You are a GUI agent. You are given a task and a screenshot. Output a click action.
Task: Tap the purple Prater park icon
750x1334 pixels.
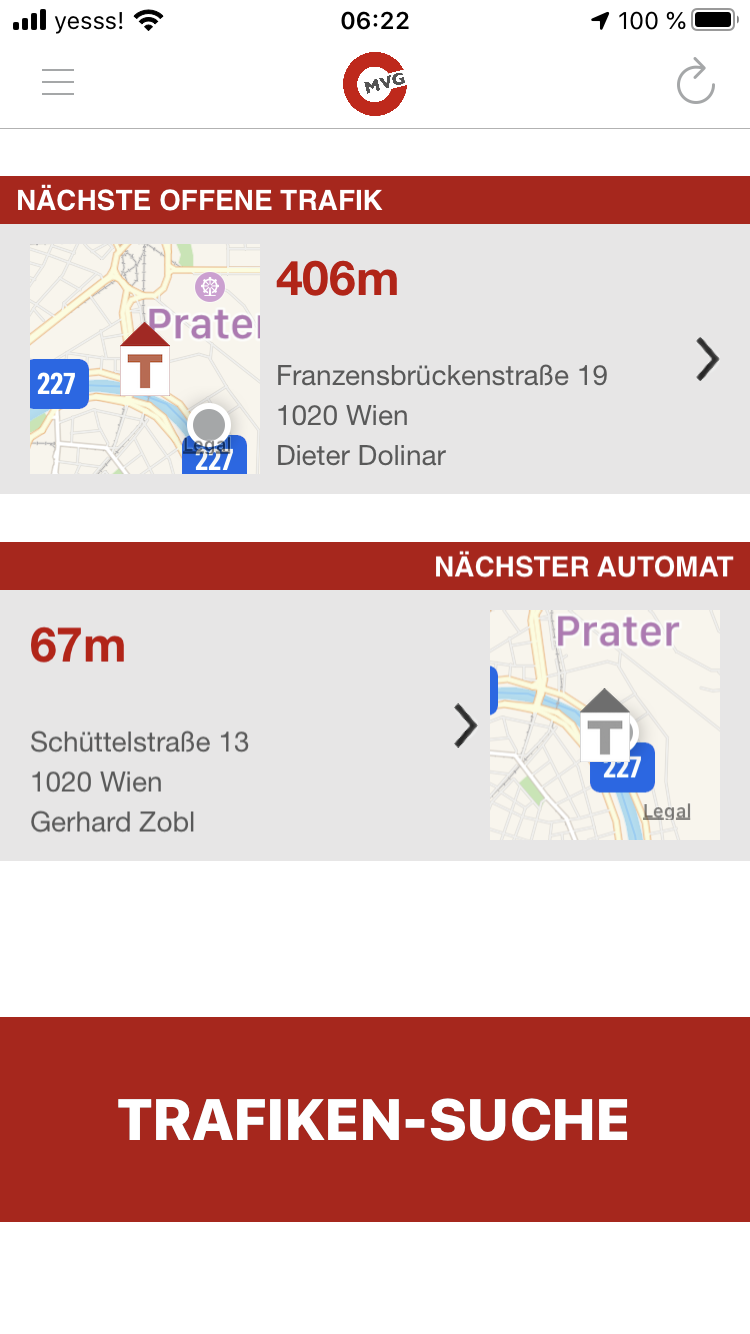pyautogui.click(x=209, y=286)
